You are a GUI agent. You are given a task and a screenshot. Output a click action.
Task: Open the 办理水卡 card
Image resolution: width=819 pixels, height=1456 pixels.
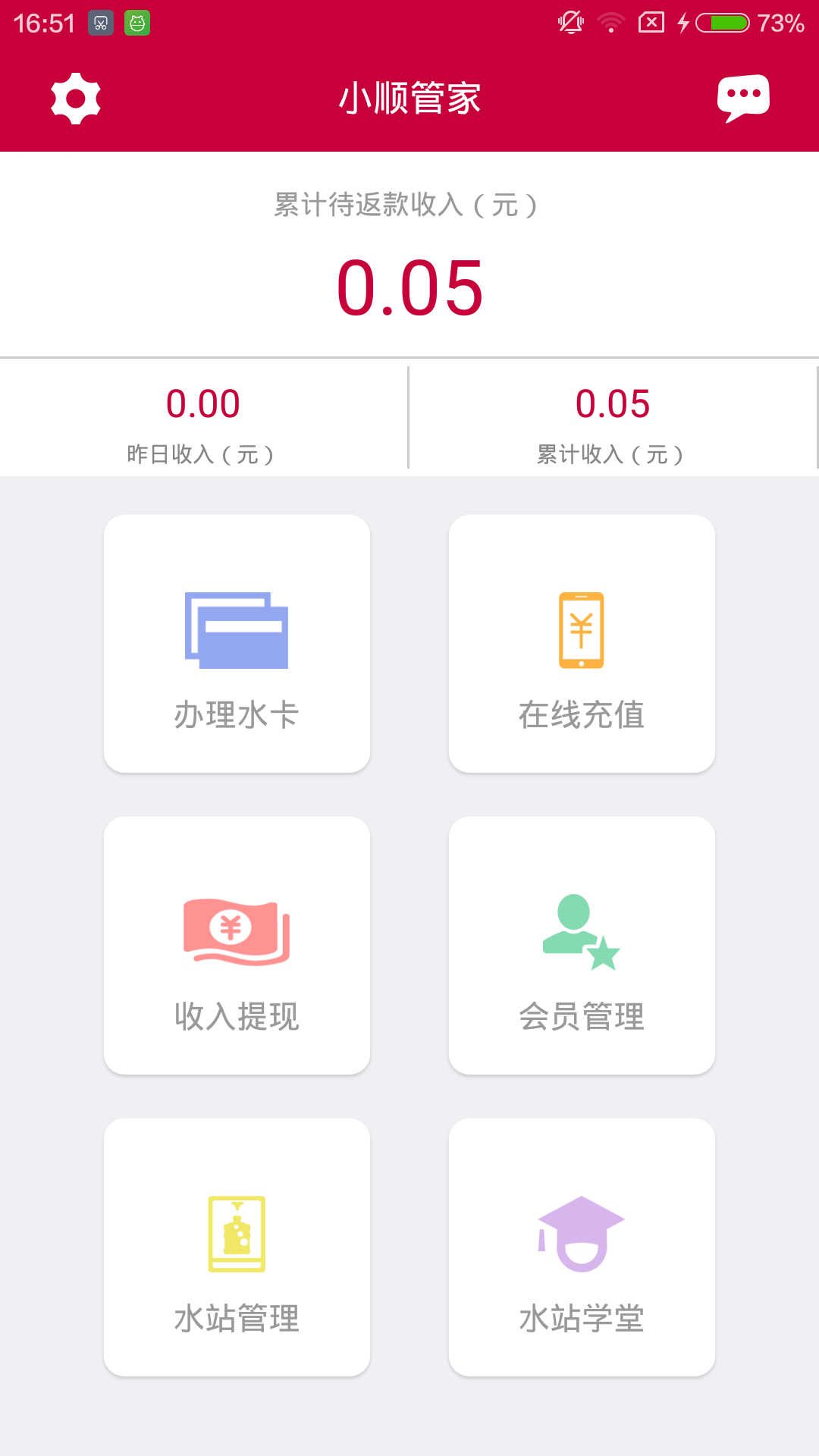pyautogui.click(x=237, y=644)
